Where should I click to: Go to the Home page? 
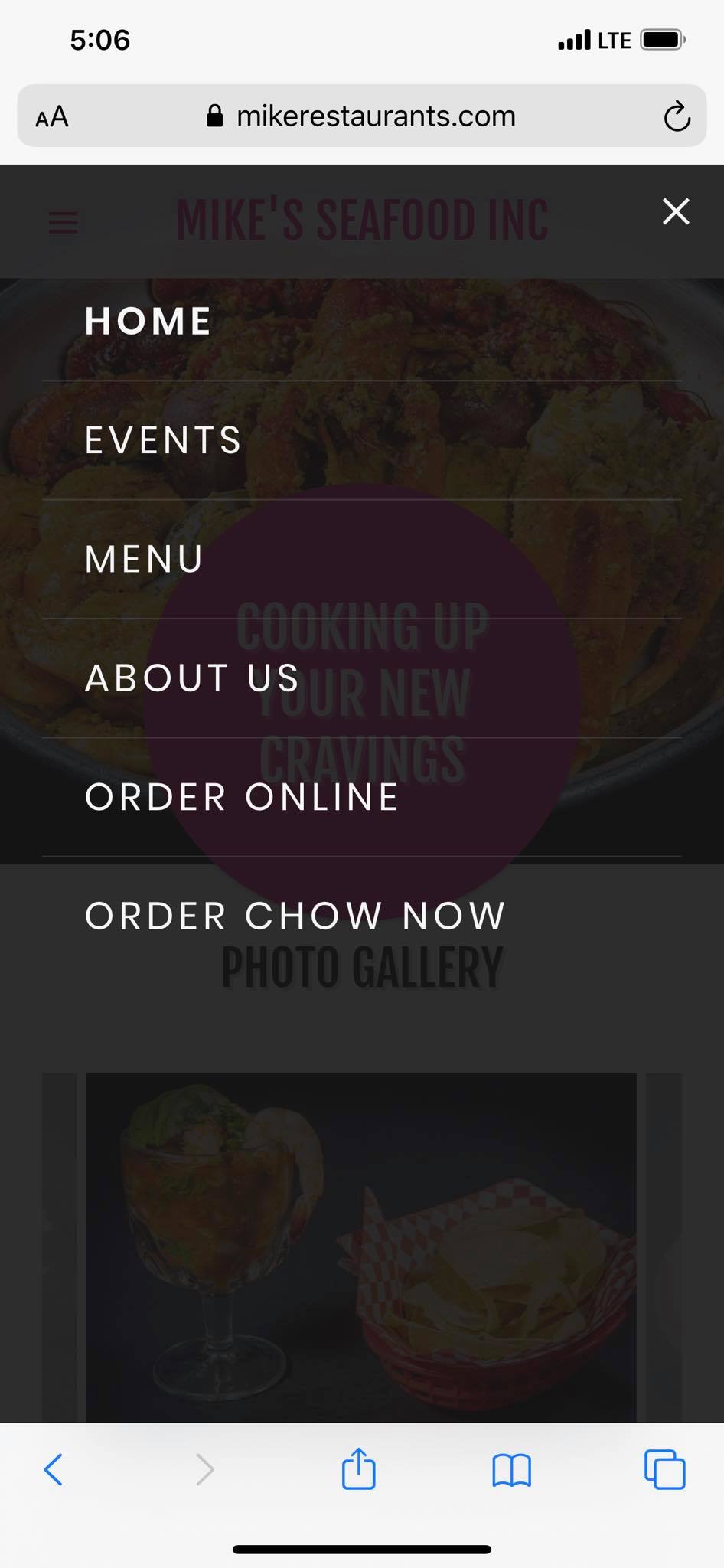click(148, 321)
